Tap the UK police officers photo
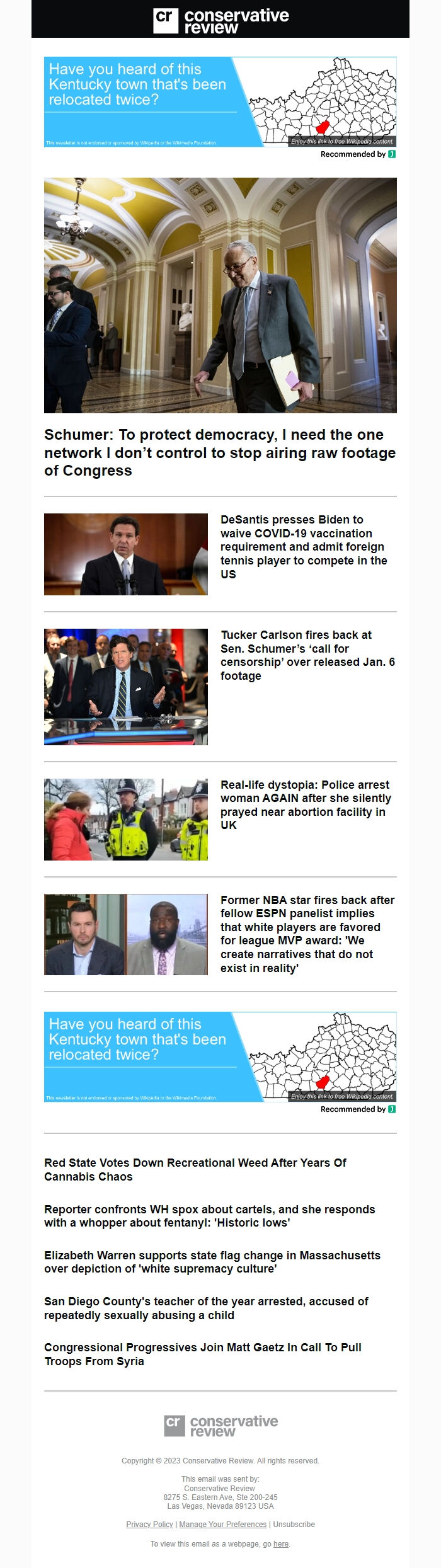The image size is (441, 1568). click(x=126, y=819)
